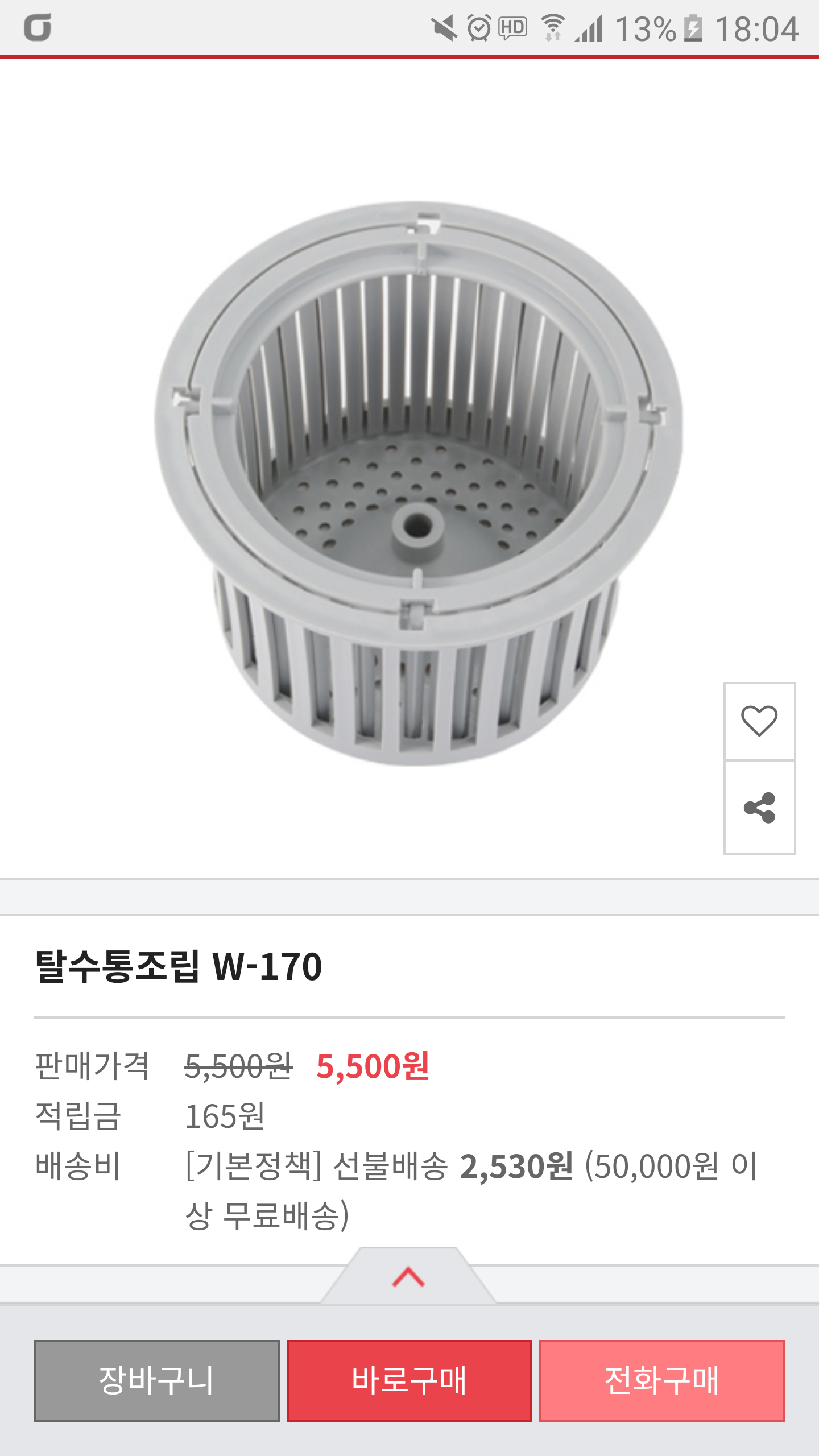Expand the purchase options panel arrow
Viewport: 819px width, 1456px height.
tap(408, 1277)
